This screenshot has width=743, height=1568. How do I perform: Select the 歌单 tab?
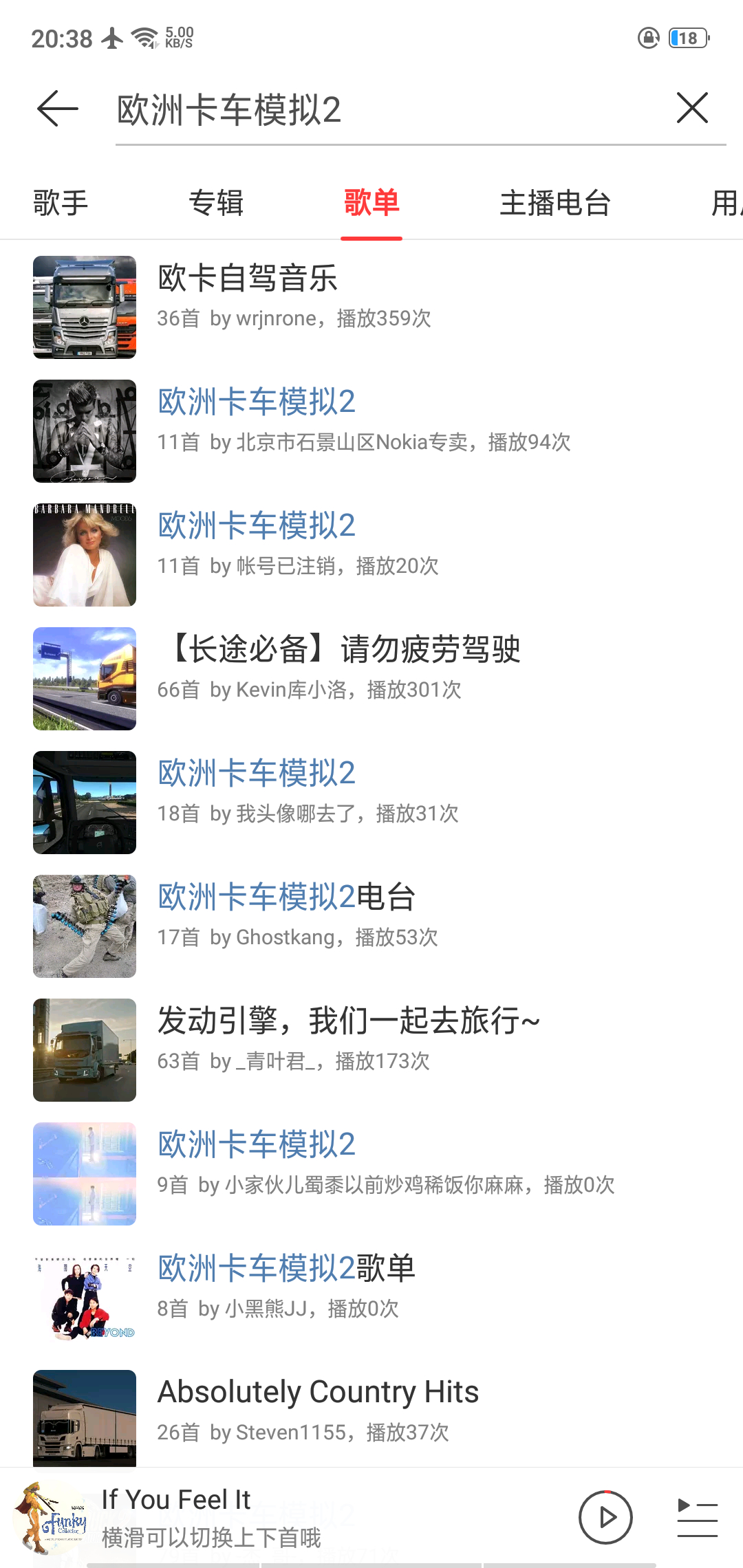[371, 204]
